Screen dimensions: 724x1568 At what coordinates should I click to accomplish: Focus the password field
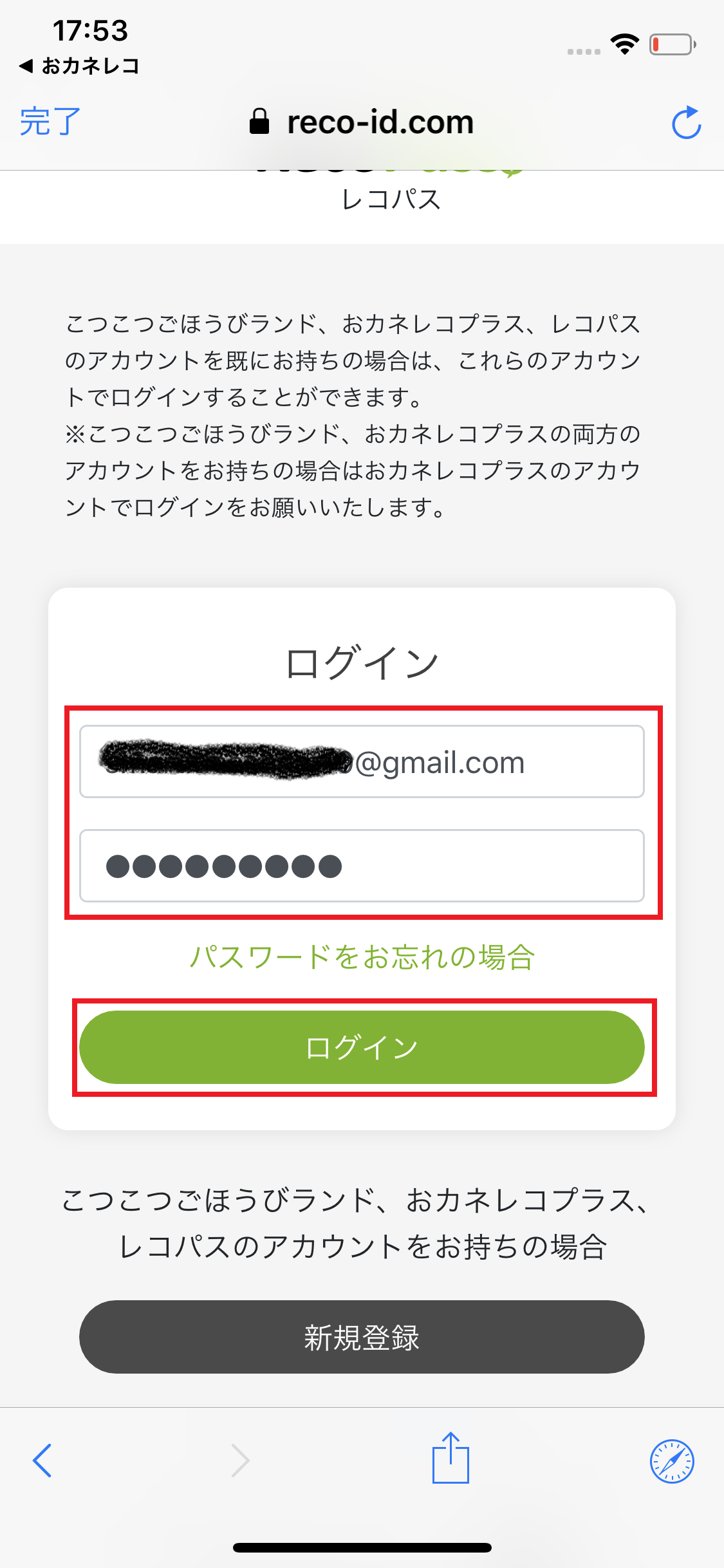coord(362,866)
